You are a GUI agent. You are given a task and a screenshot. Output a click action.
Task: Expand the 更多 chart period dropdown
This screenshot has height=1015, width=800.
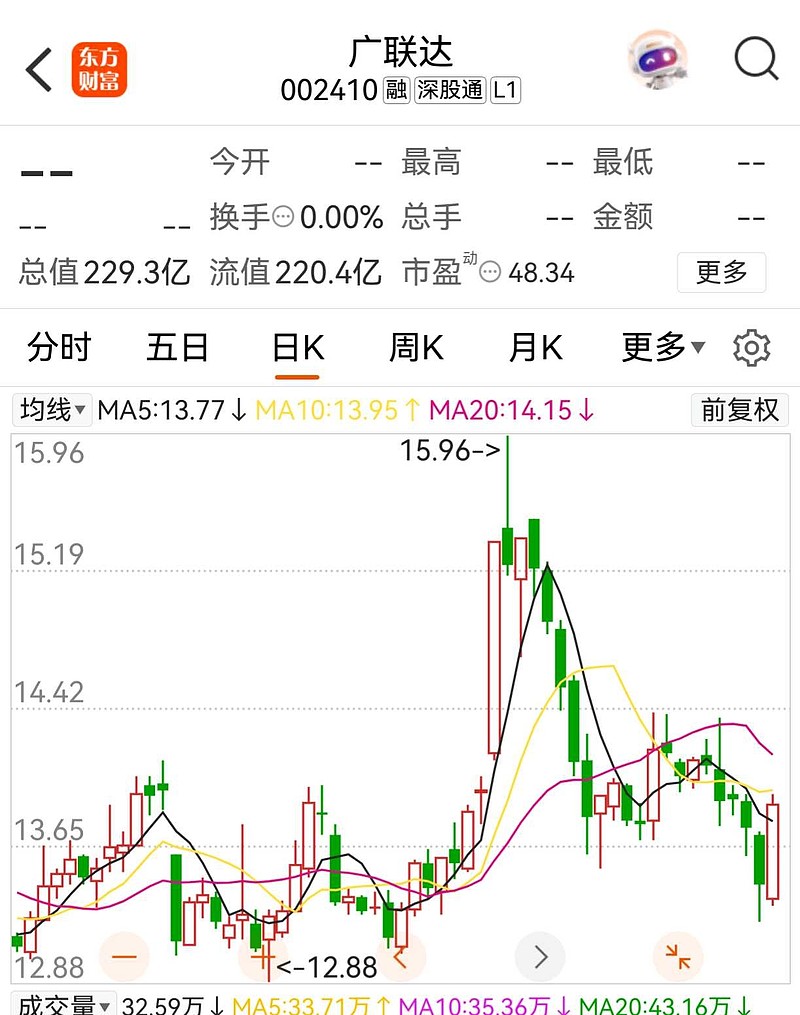pyautogui.click(x=663, y=348)
